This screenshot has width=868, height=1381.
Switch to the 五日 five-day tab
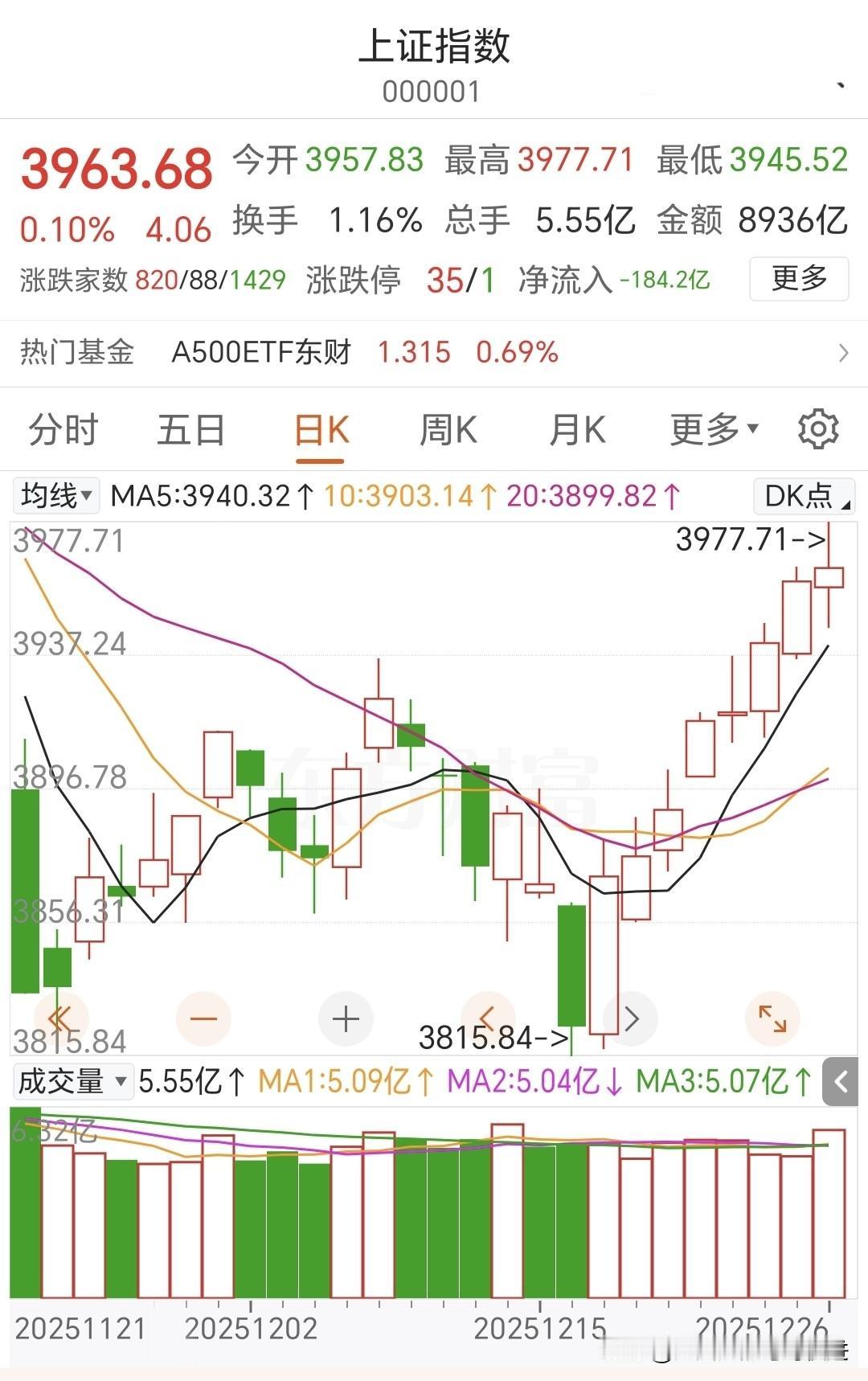(x=193, y=430)
